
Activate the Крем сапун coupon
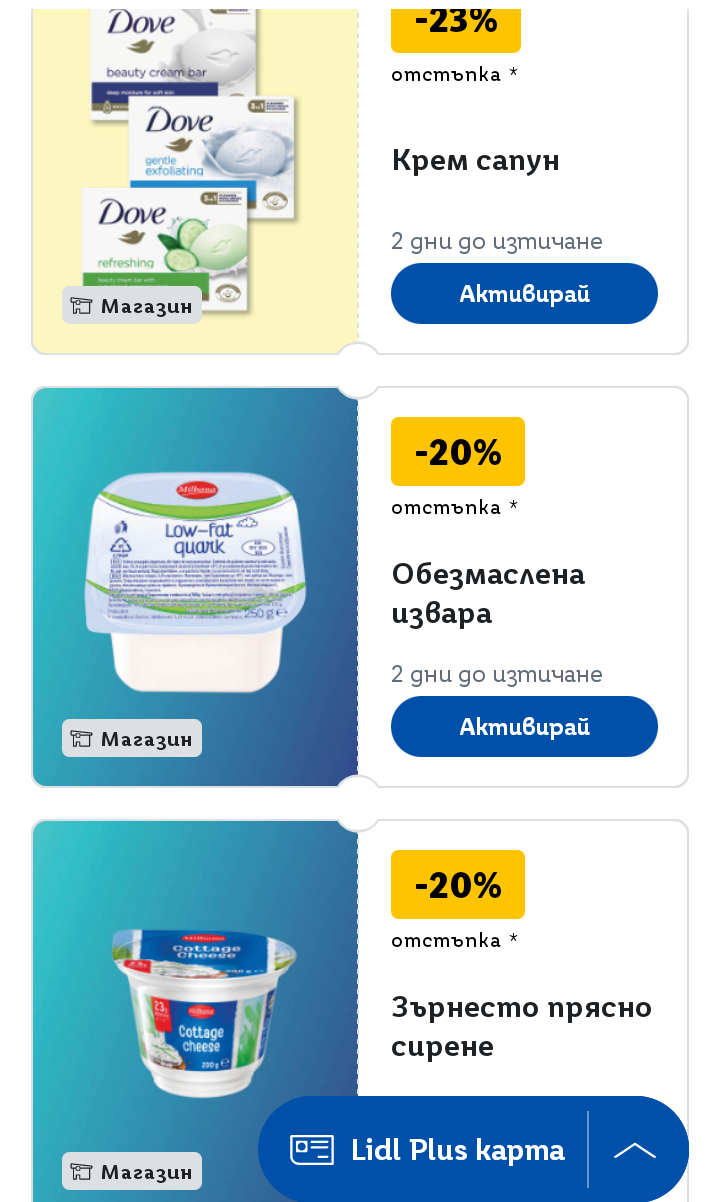(x=524, y=293)
